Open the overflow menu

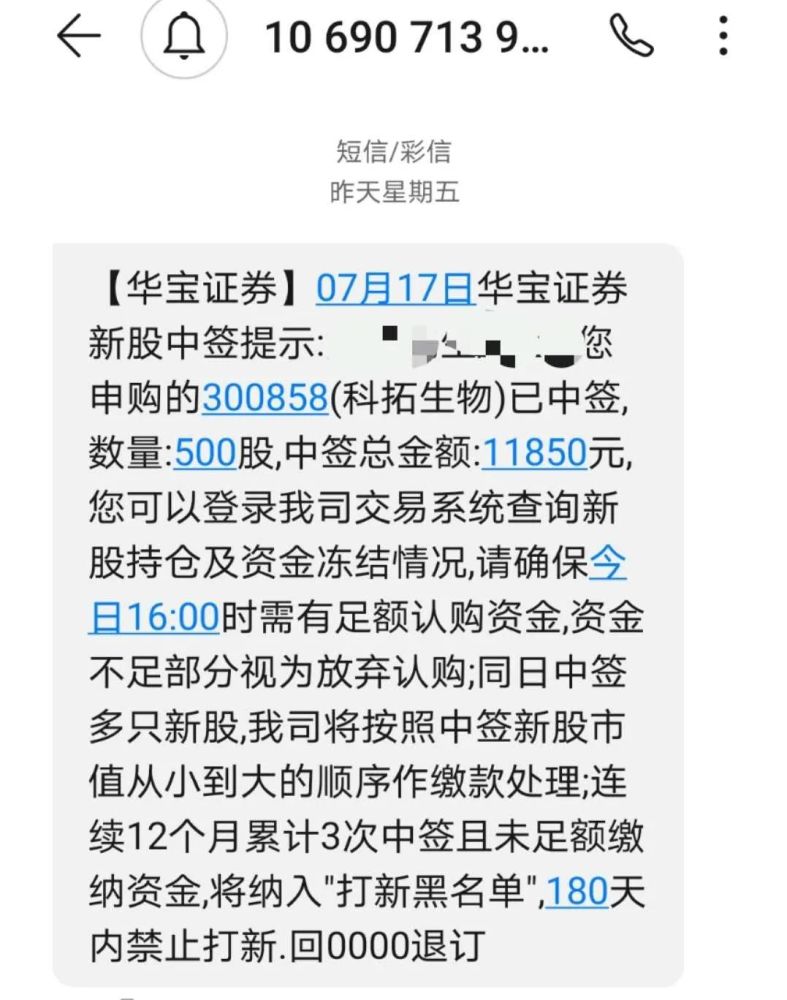(x=723, y=38)
